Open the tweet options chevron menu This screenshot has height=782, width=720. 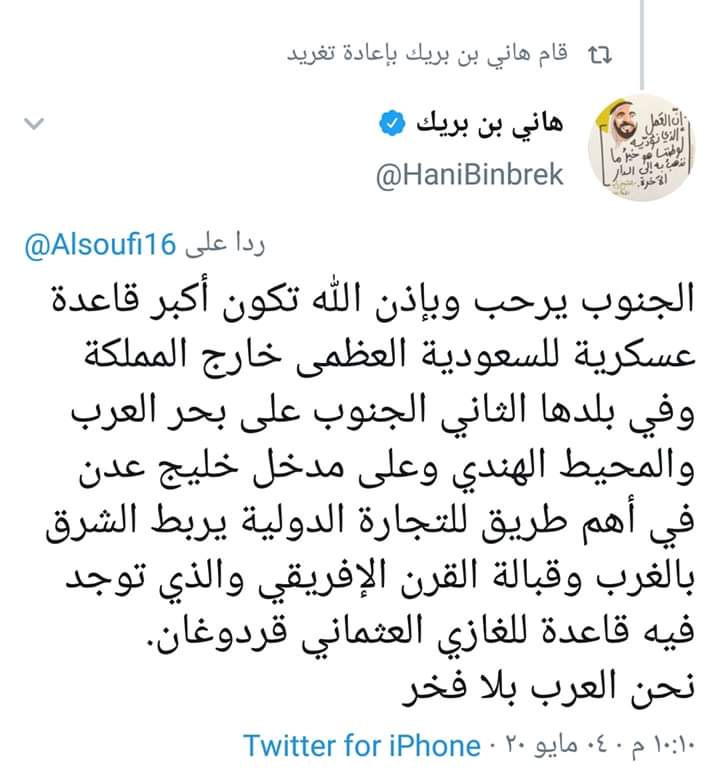34,125
